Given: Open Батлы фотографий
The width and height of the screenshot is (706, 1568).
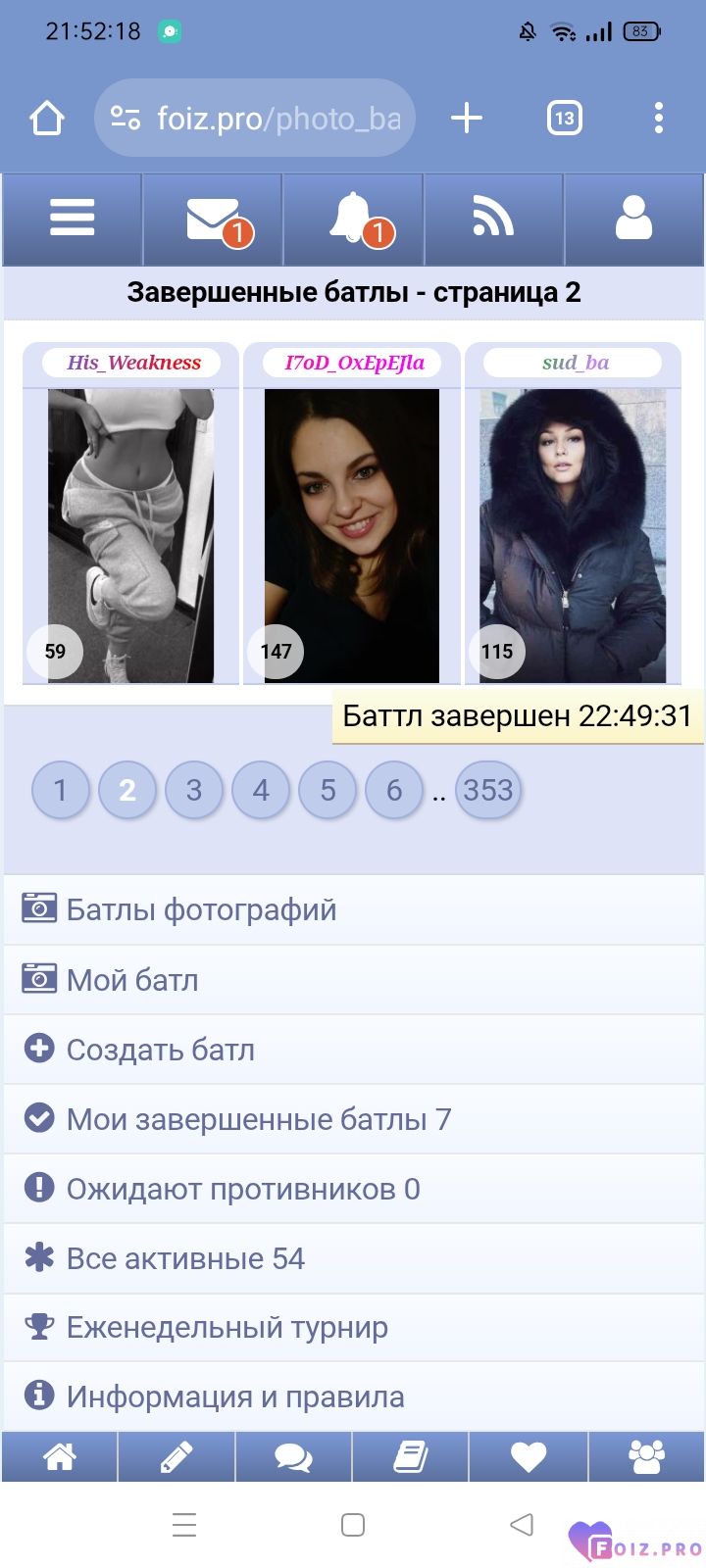Looking at the screenshot, I should pos(201,909).
